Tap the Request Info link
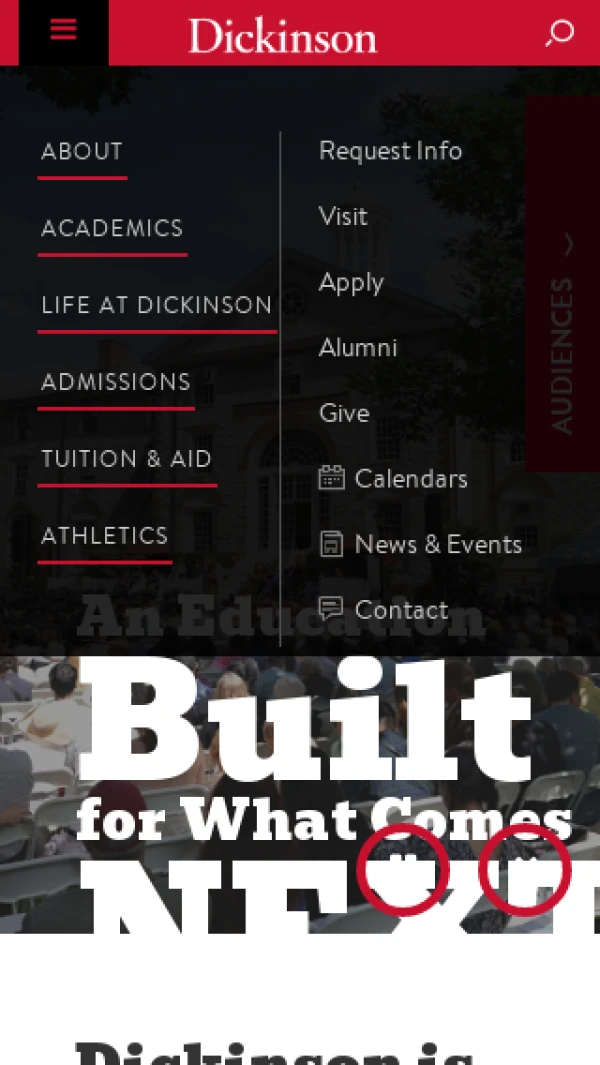The height and width of the screenshot is (1065, 600). click(x=390, y=151)
